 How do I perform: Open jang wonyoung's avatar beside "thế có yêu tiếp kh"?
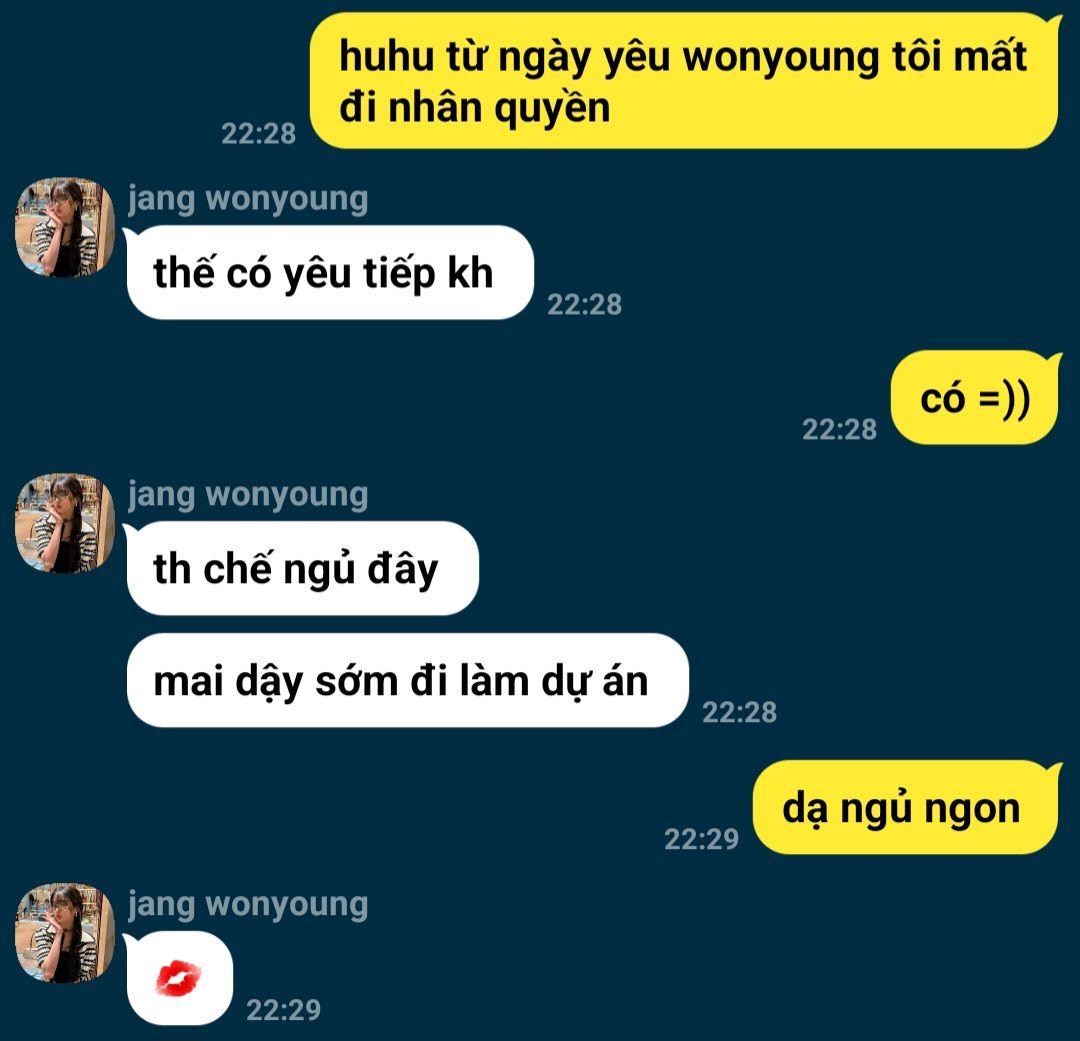click(x=65, y=228)
